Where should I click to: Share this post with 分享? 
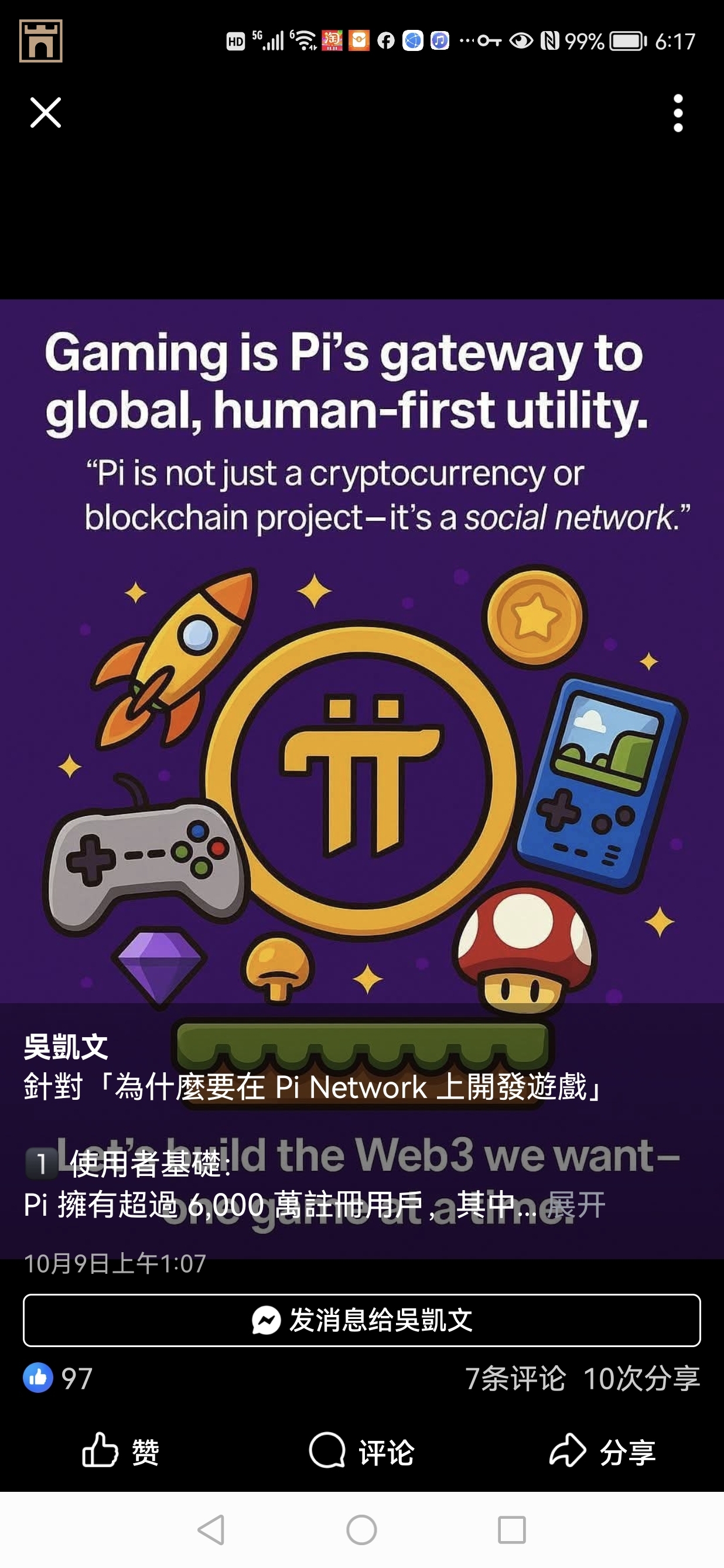pyautogui.click(x=602, y=1451)
